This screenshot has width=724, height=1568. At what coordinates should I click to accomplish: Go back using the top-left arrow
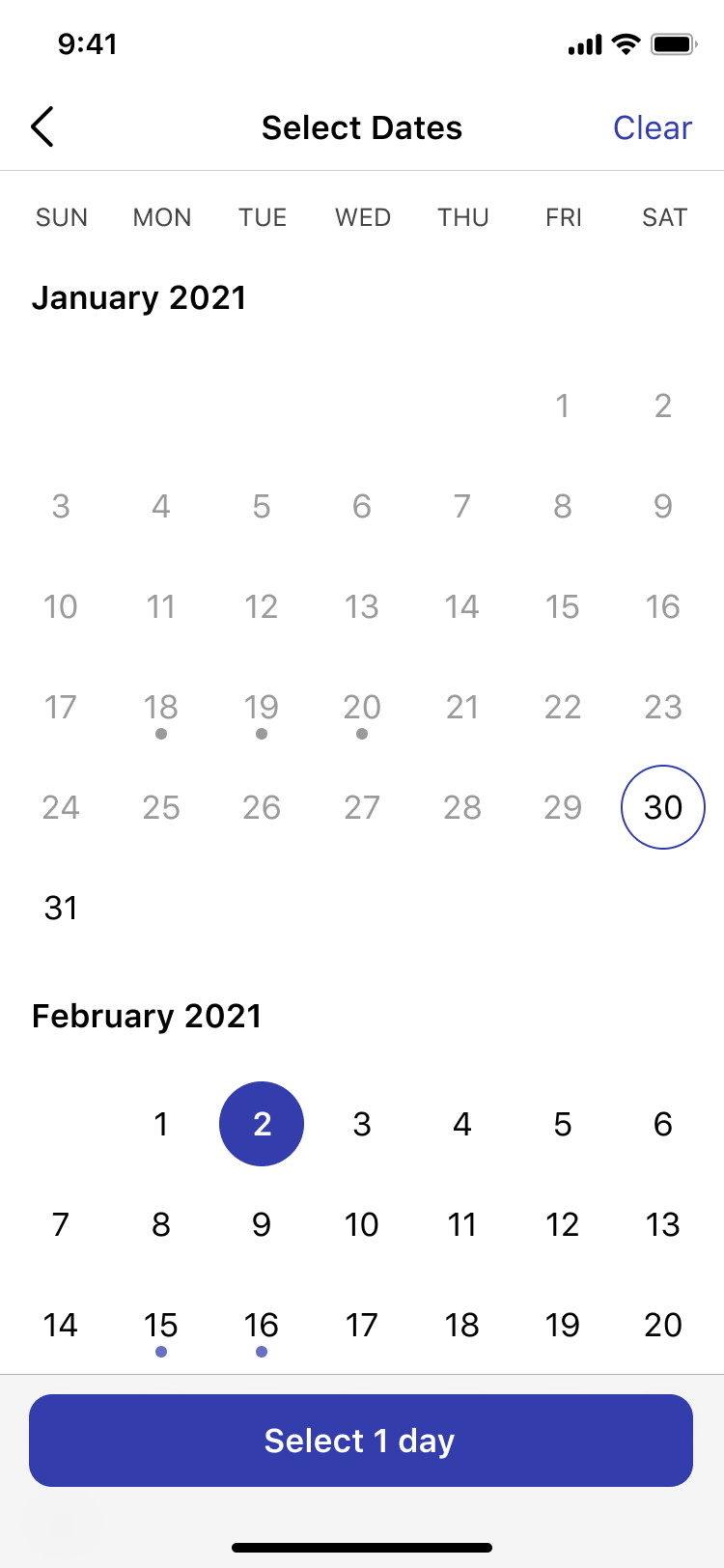(42, 127)
